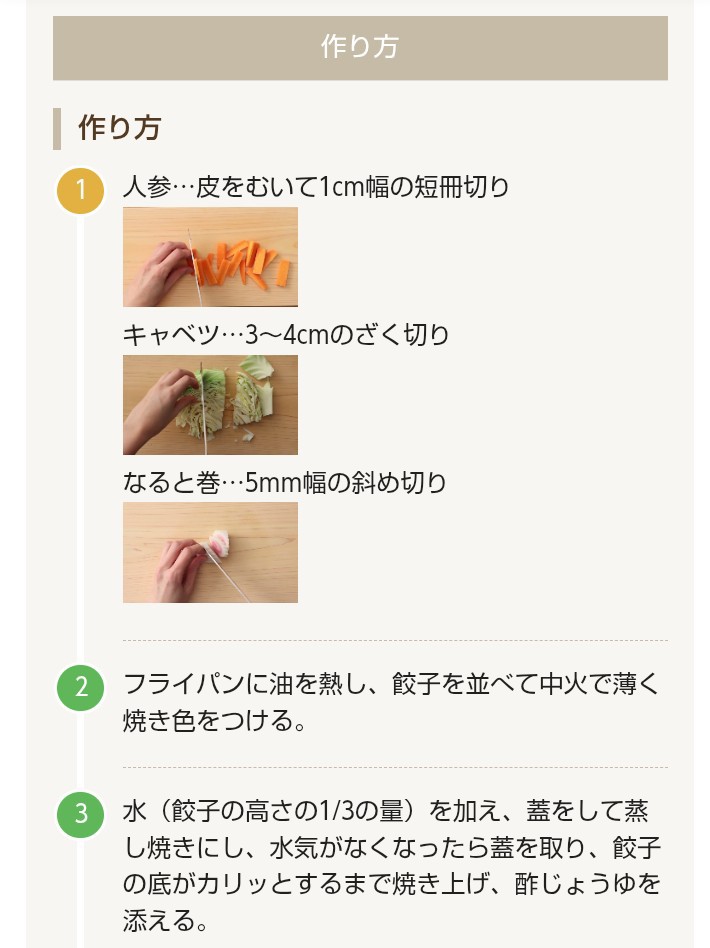710x948 pixels.
Task: Open the carrot cutting photo in step 1
Action: pyautogui.click(x=210, y=257)
